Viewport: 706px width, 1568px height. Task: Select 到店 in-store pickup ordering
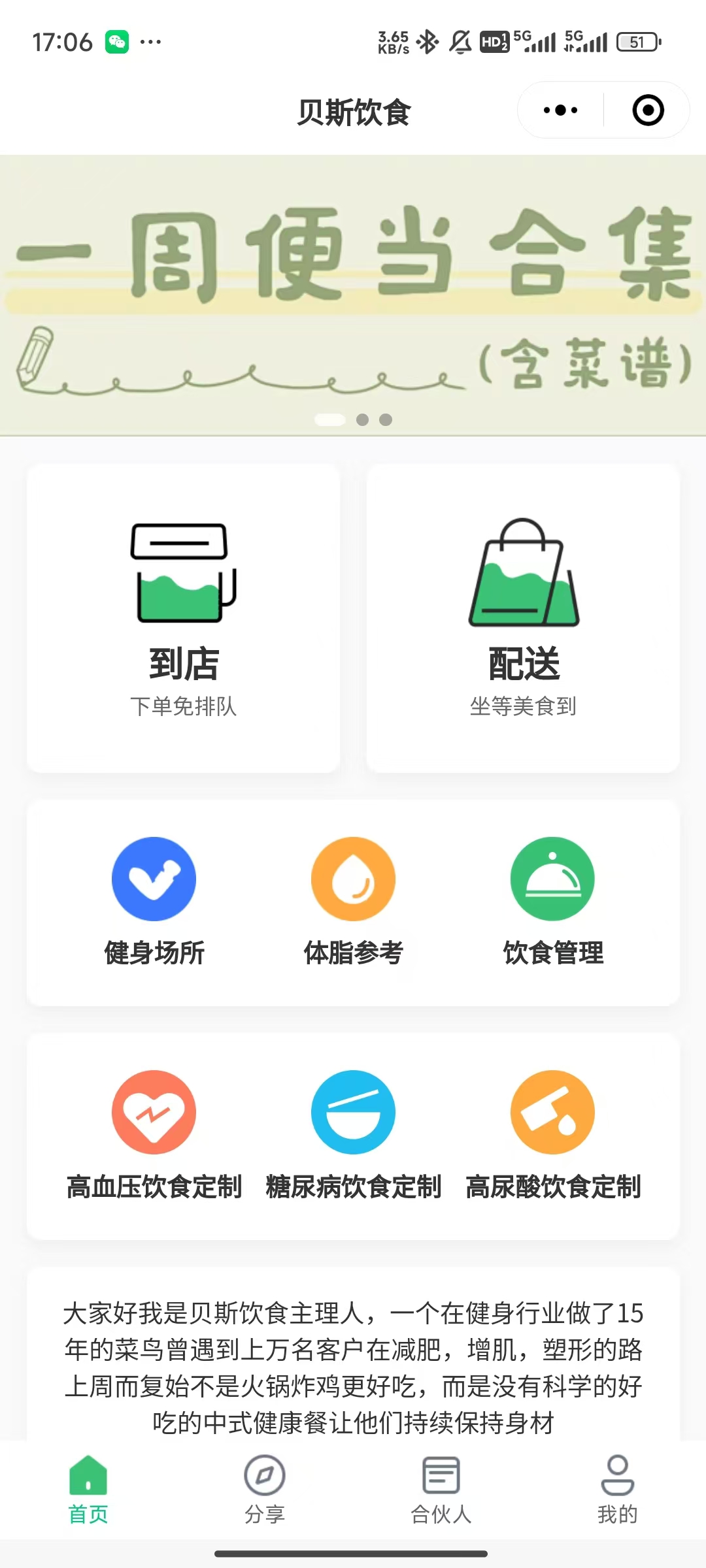[x=183, y=618]
